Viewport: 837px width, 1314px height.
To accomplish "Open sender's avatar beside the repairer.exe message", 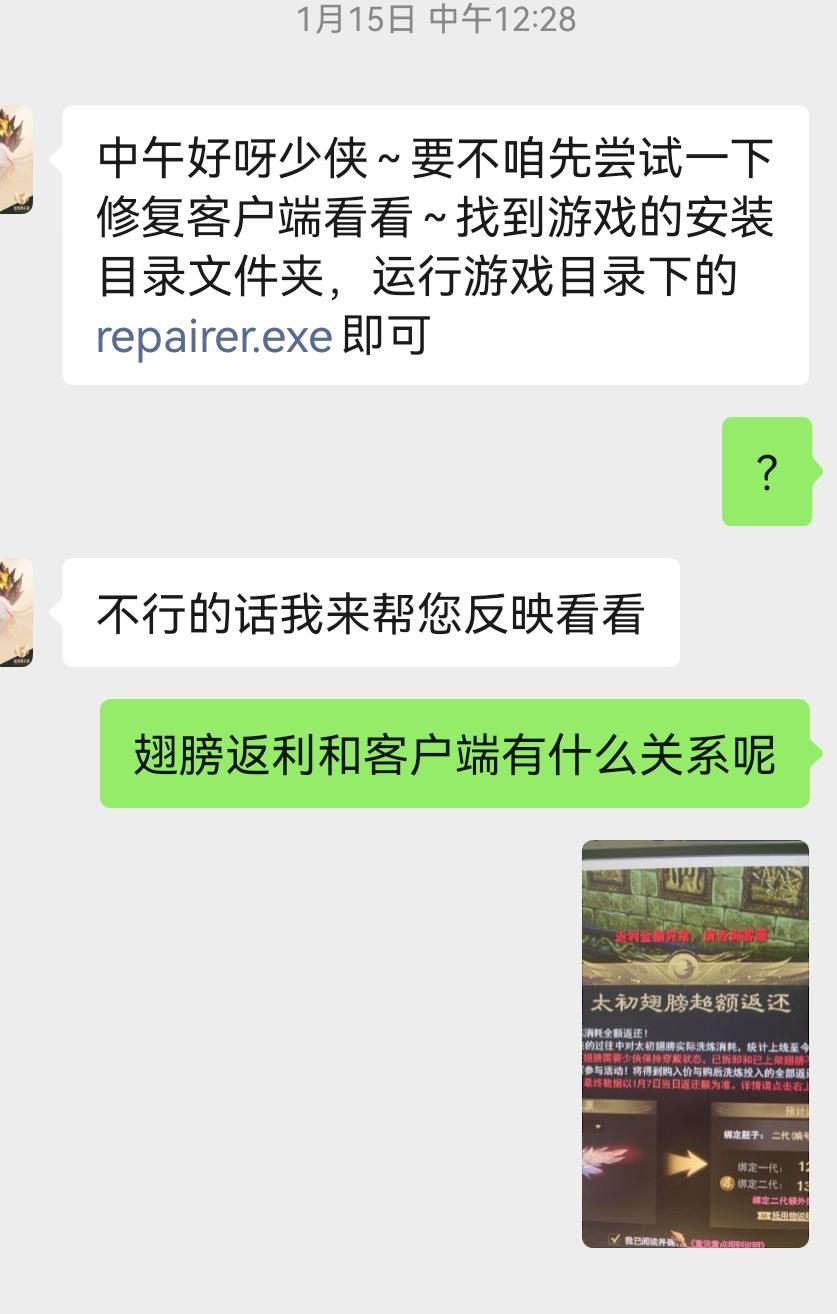I will pyautogui.click(x=14, y=159).
